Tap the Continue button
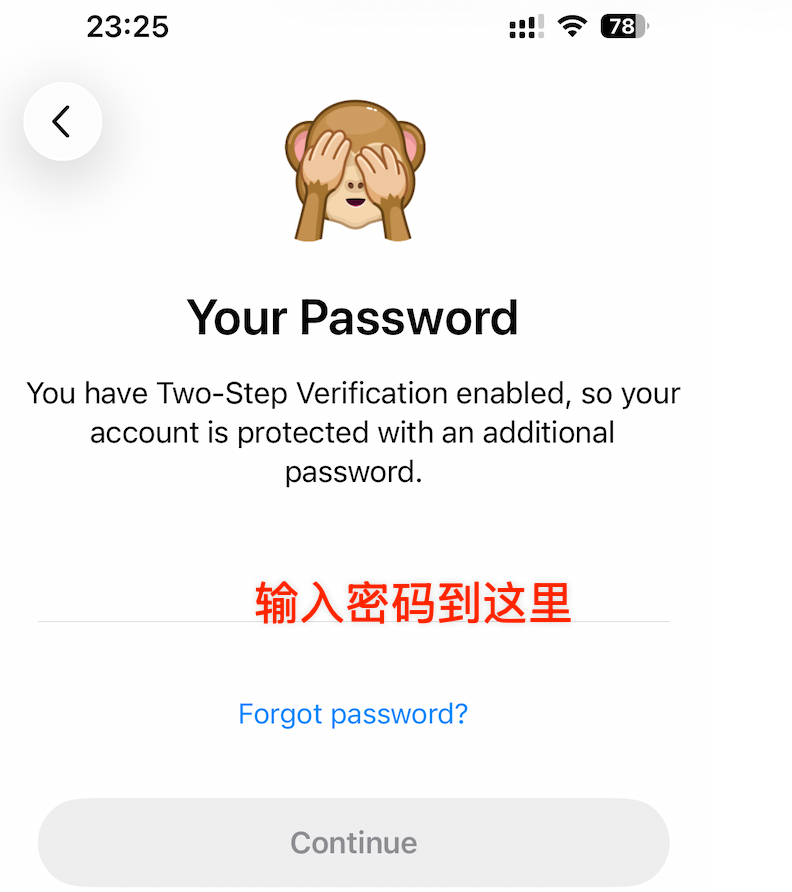This screenshot has height=892, width=792. [x=353, y=842]
